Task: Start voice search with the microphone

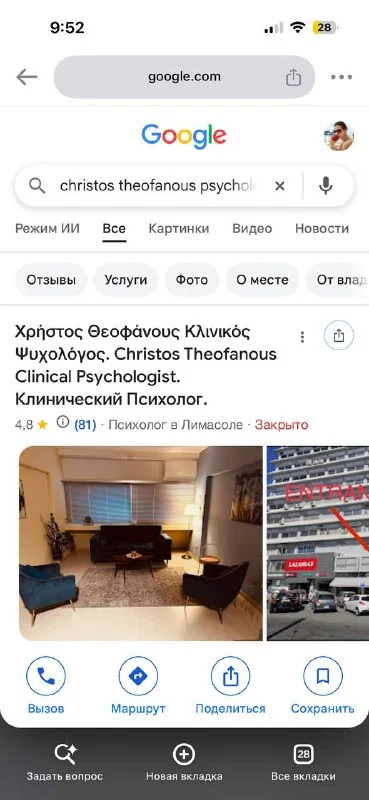Action: pos(326,186)
